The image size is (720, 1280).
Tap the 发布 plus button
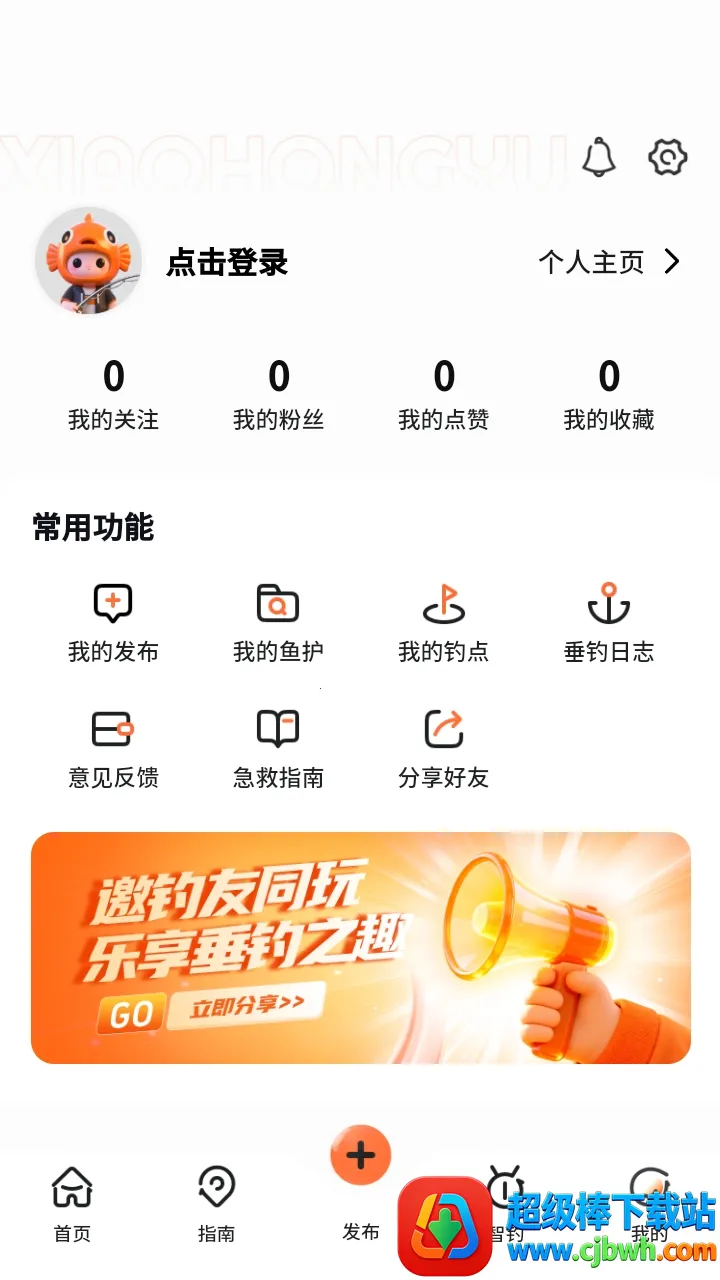[360, 1156]
